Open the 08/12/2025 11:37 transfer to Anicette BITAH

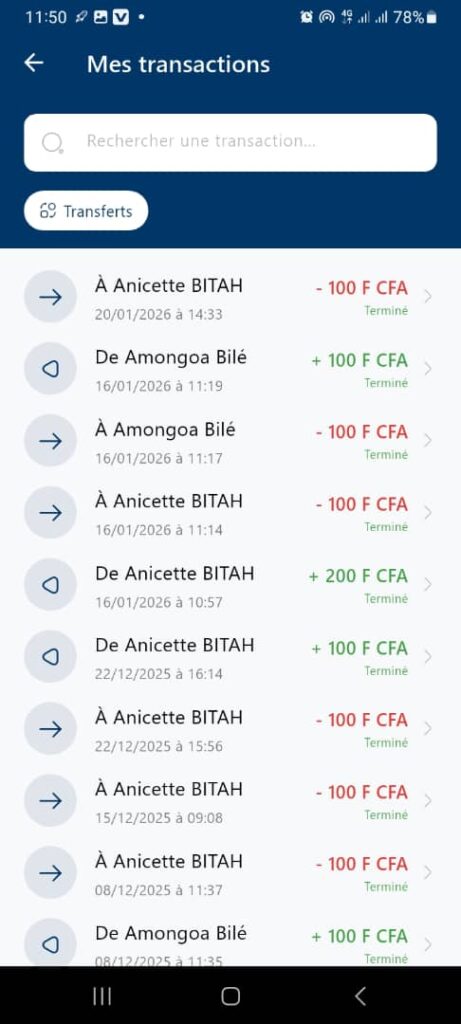tap(230, 872)
